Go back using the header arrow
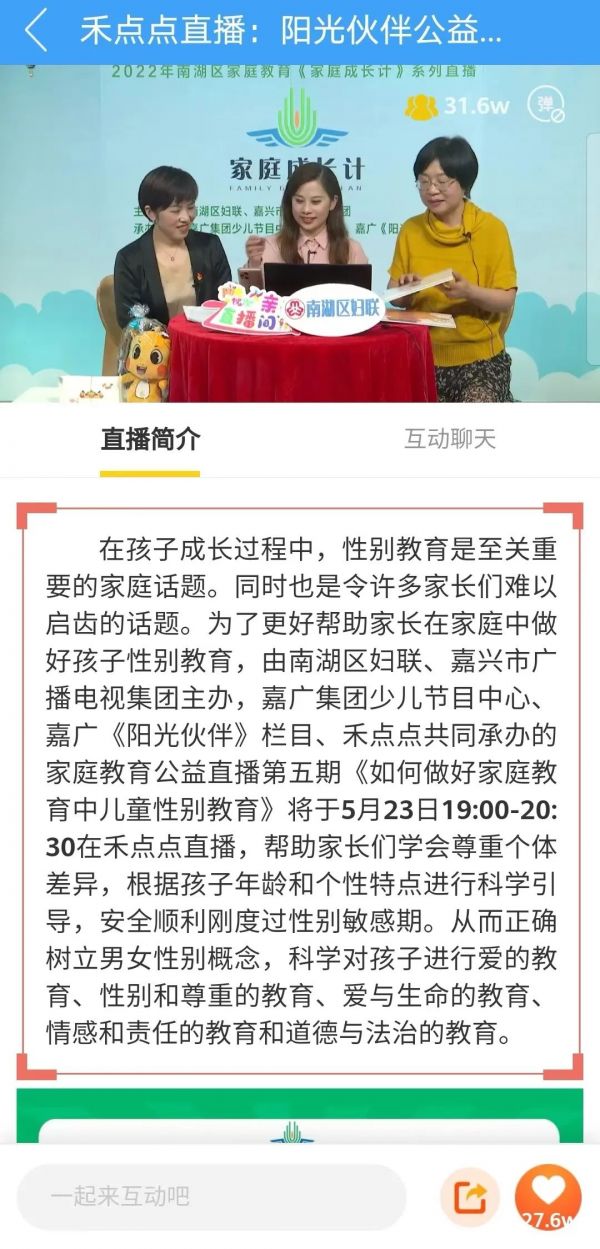Viewport: 600px width, 1249px height. [36, 31]
